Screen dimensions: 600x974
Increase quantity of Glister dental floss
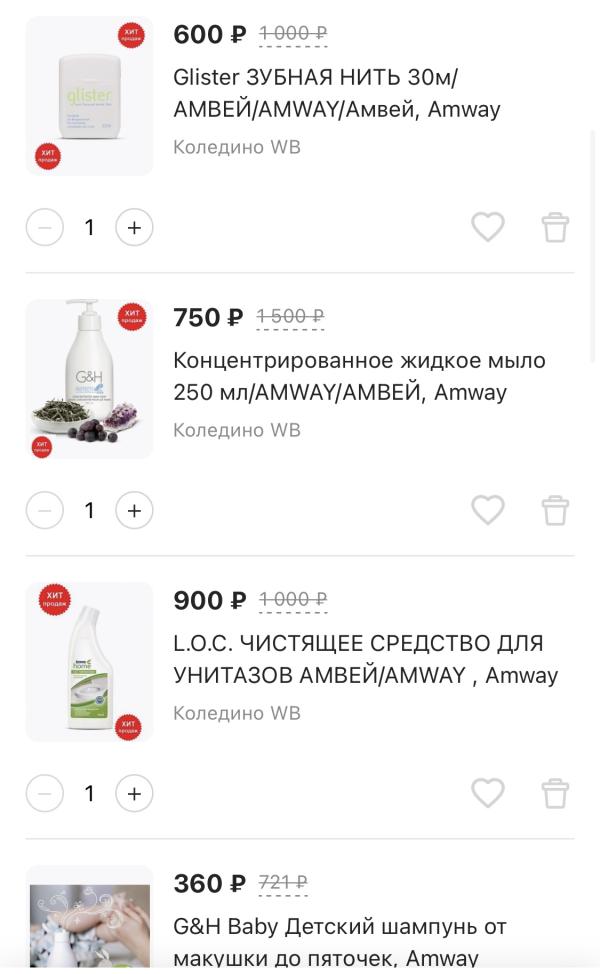134,227
